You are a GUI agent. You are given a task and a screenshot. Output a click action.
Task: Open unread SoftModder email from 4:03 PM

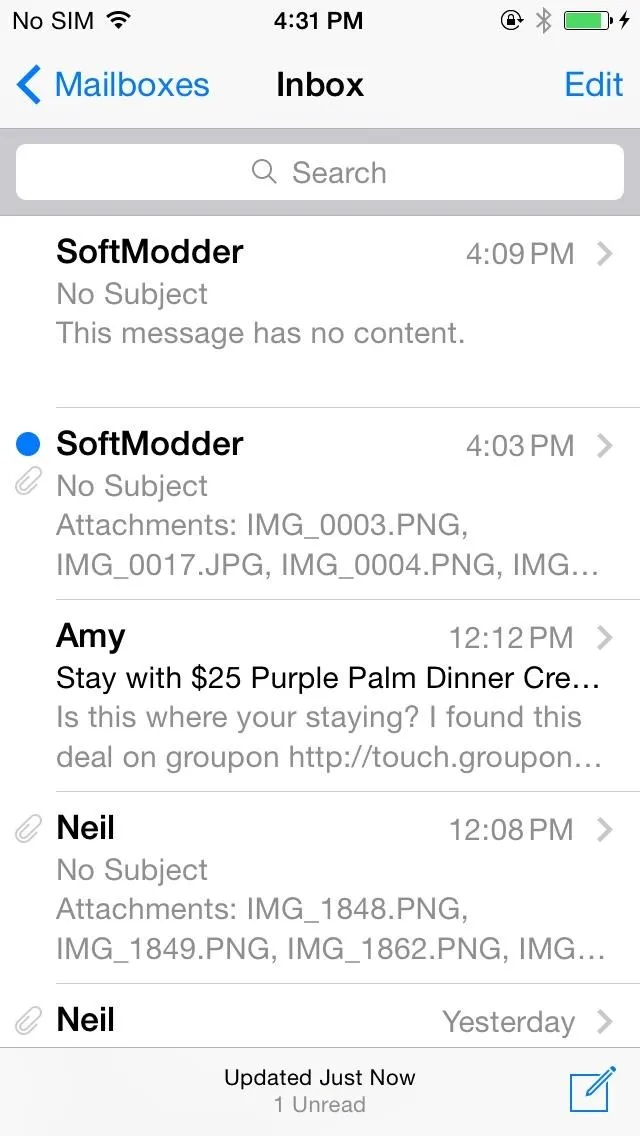320,504
